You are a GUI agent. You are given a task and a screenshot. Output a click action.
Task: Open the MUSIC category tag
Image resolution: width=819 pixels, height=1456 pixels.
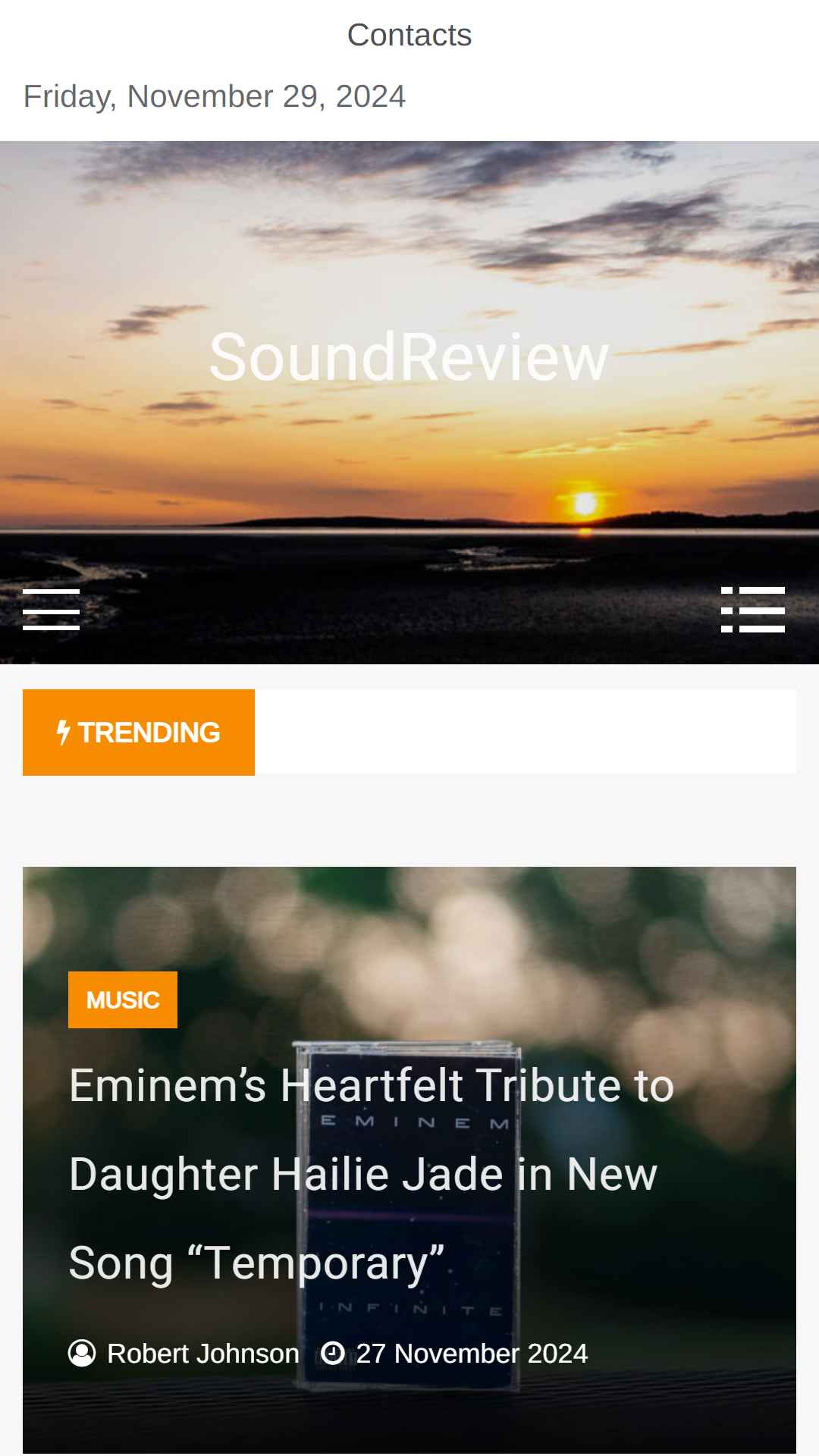(123, 999)
